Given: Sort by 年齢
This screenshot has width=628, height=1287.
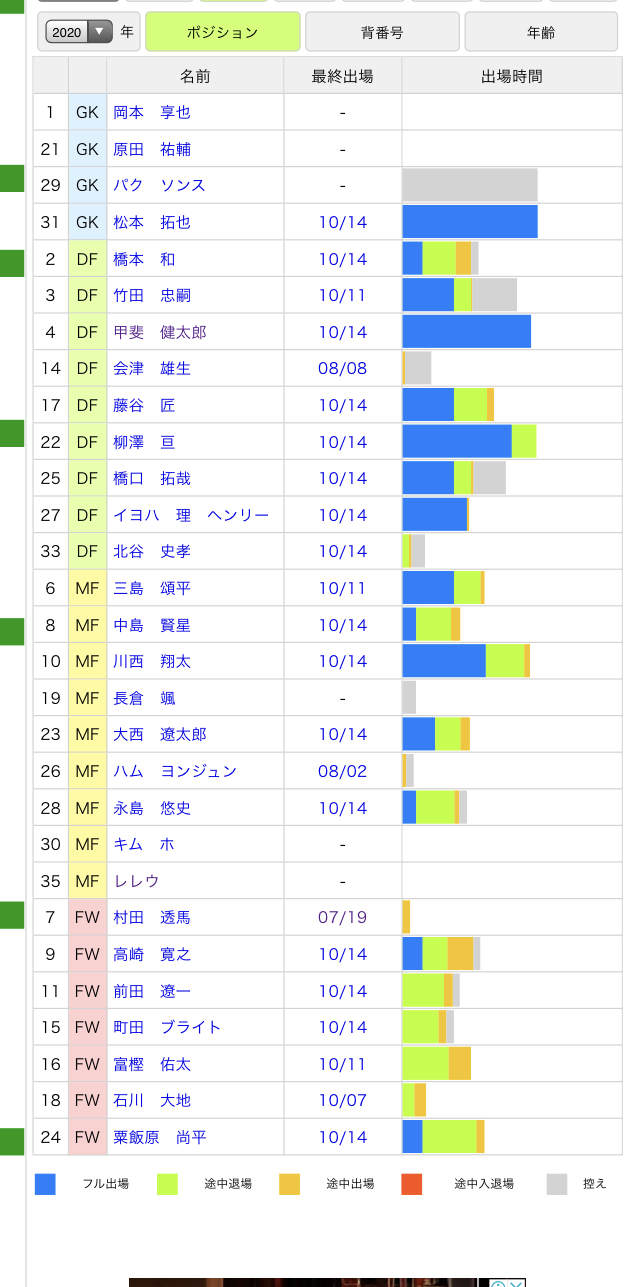Looking at the screenshot, I should click(541, 32).
